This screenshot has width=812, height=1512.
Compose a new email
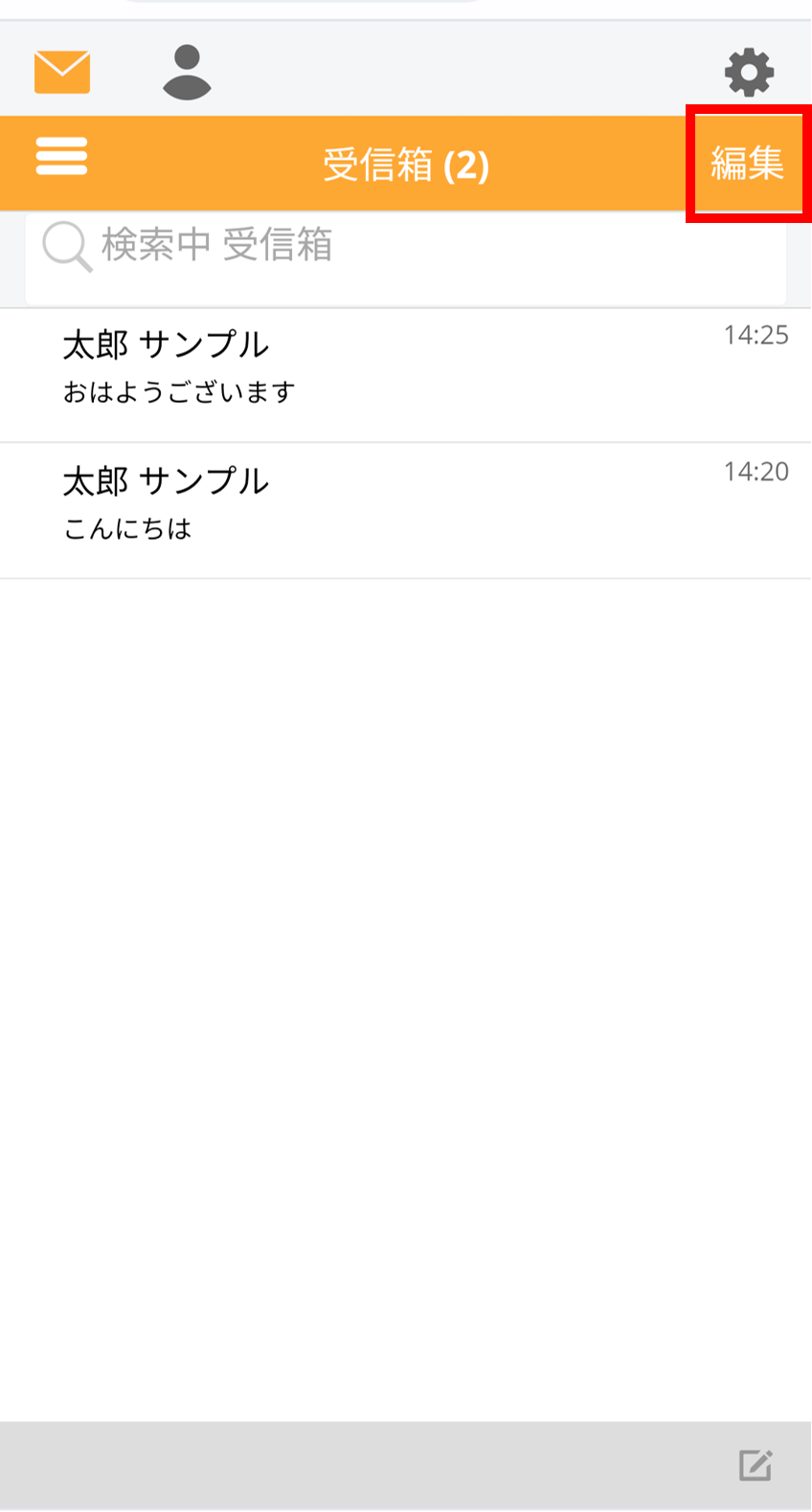pos(756,1464)
